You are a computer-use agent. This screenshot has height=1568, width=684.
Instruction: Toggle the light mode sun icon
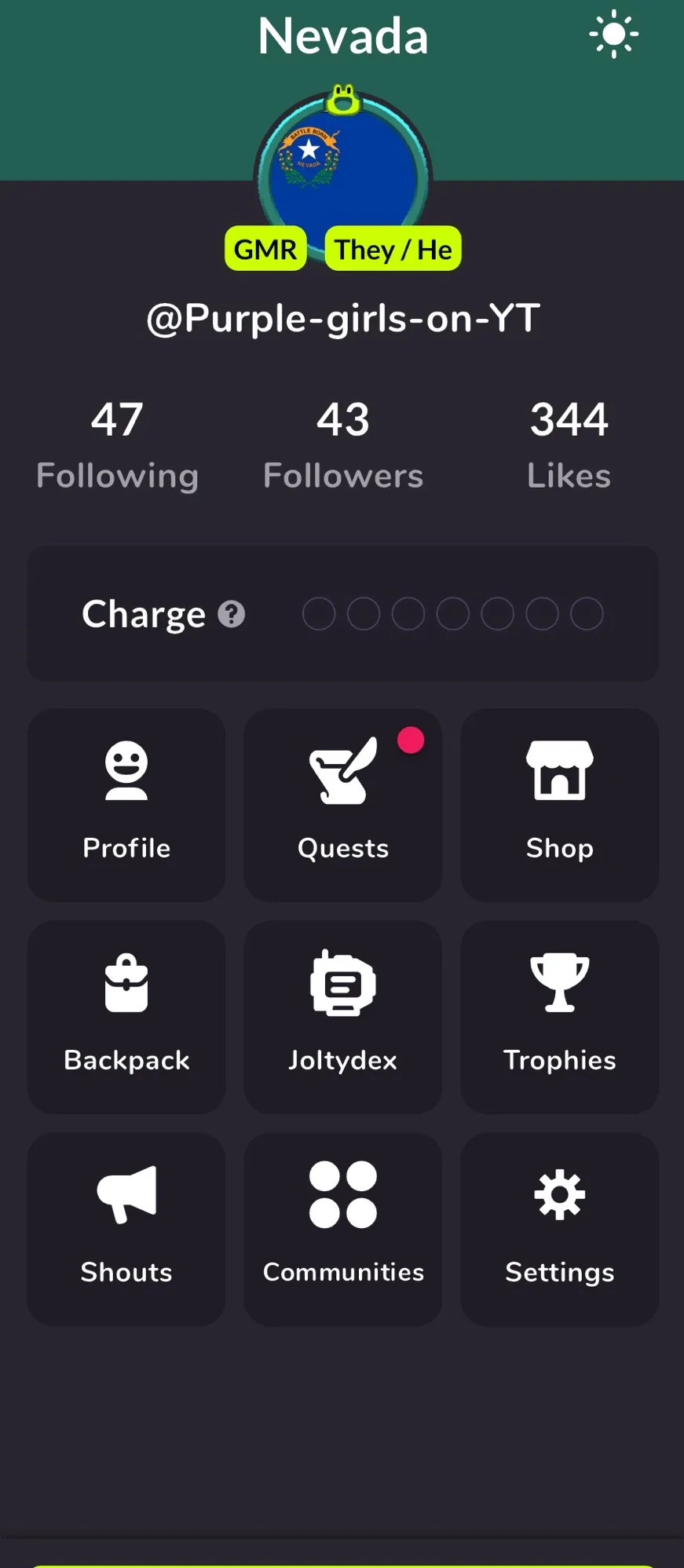pos(613,35)
